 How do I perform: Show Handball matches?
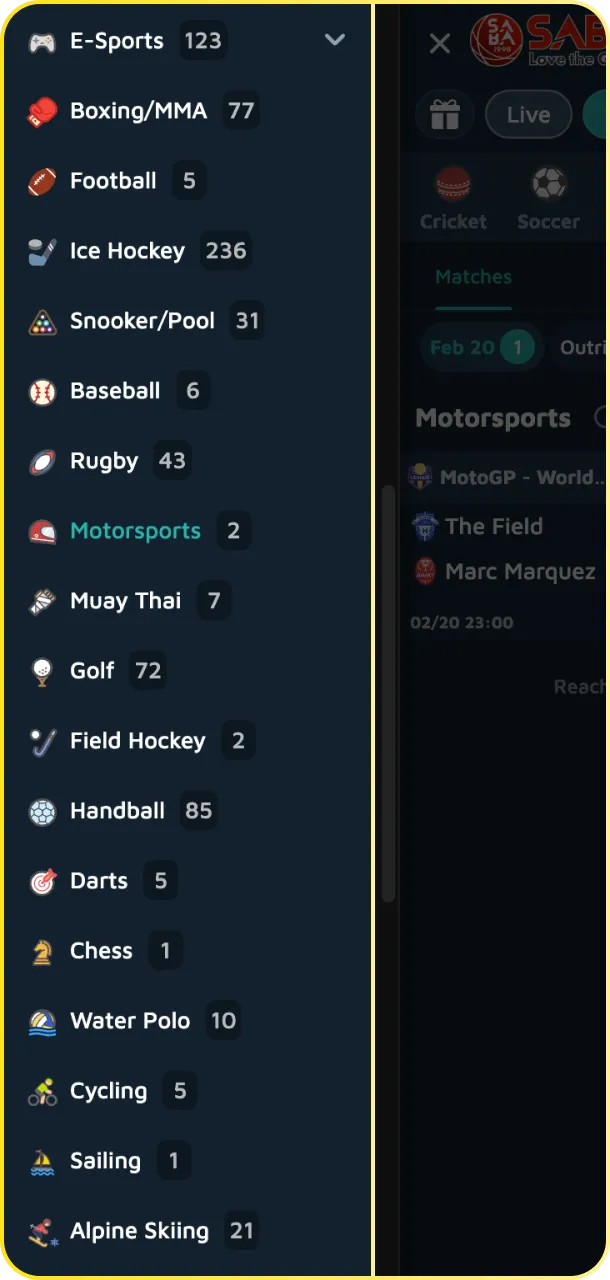point(117,811)
